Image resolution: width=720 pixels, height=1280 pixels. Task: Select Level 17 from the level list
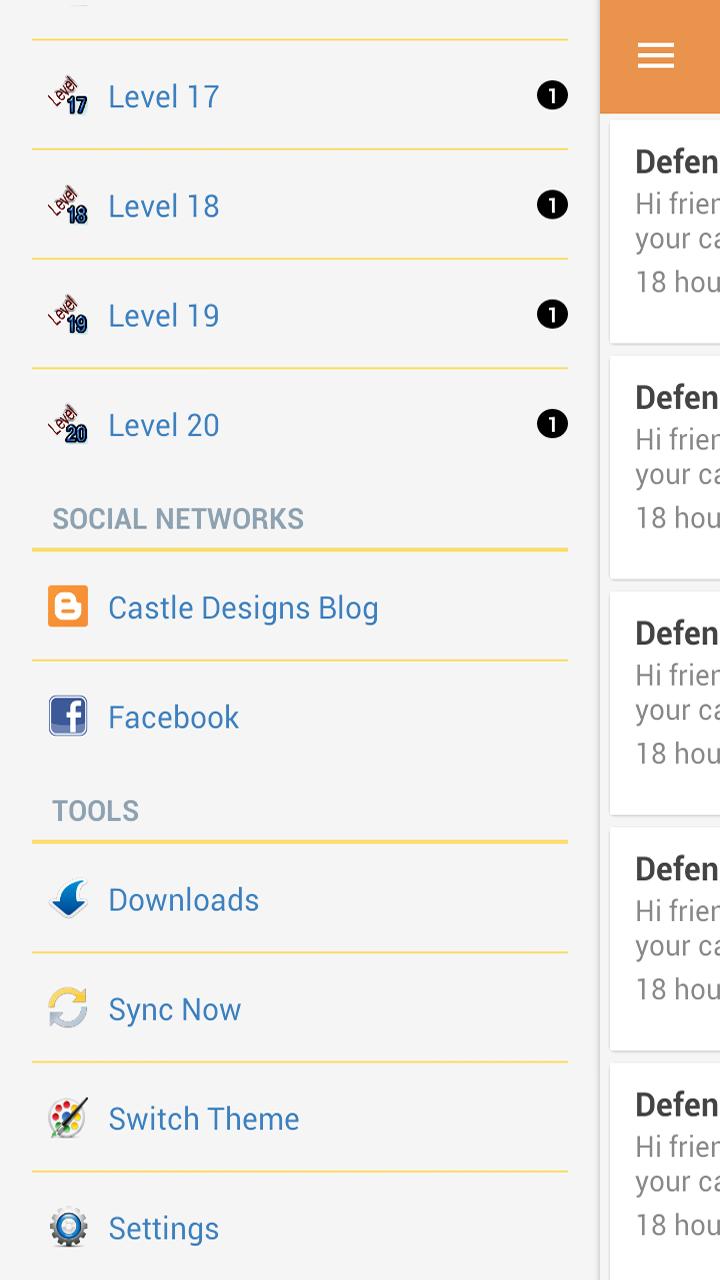[163, 96]
